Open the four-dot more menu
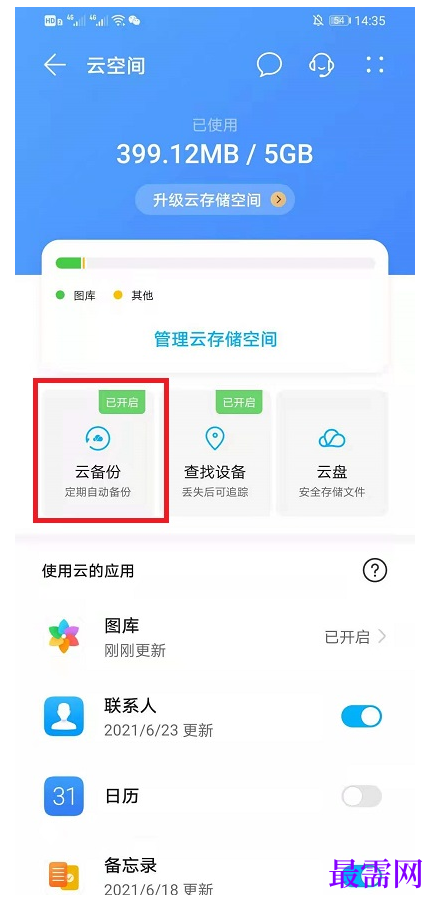441x905 pixels. (375, 65)
